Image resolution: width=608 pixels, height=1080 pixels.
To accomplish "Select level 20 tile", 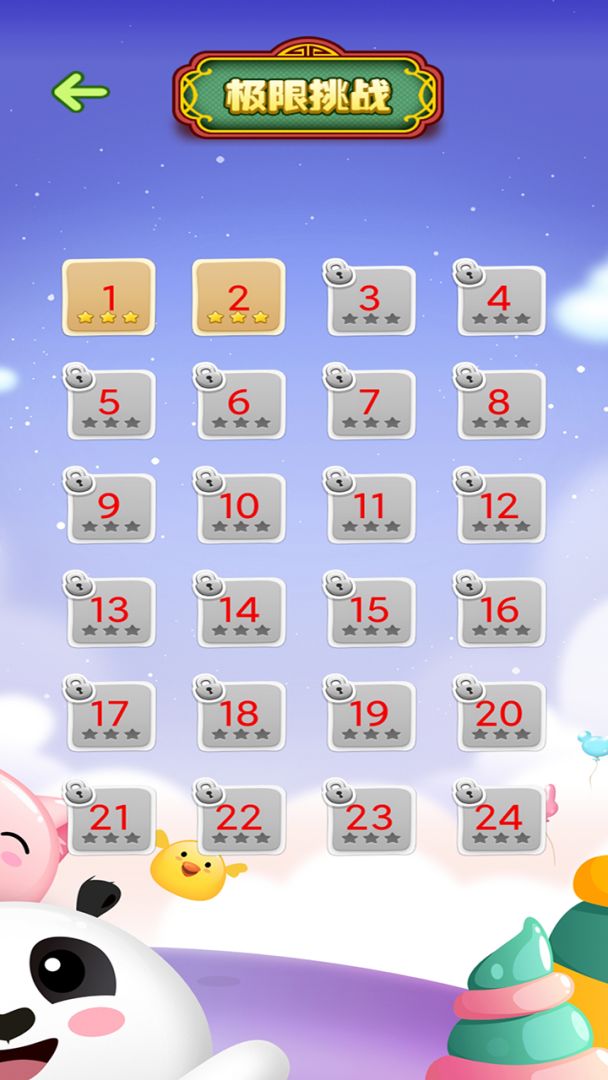I will point(501,716).
